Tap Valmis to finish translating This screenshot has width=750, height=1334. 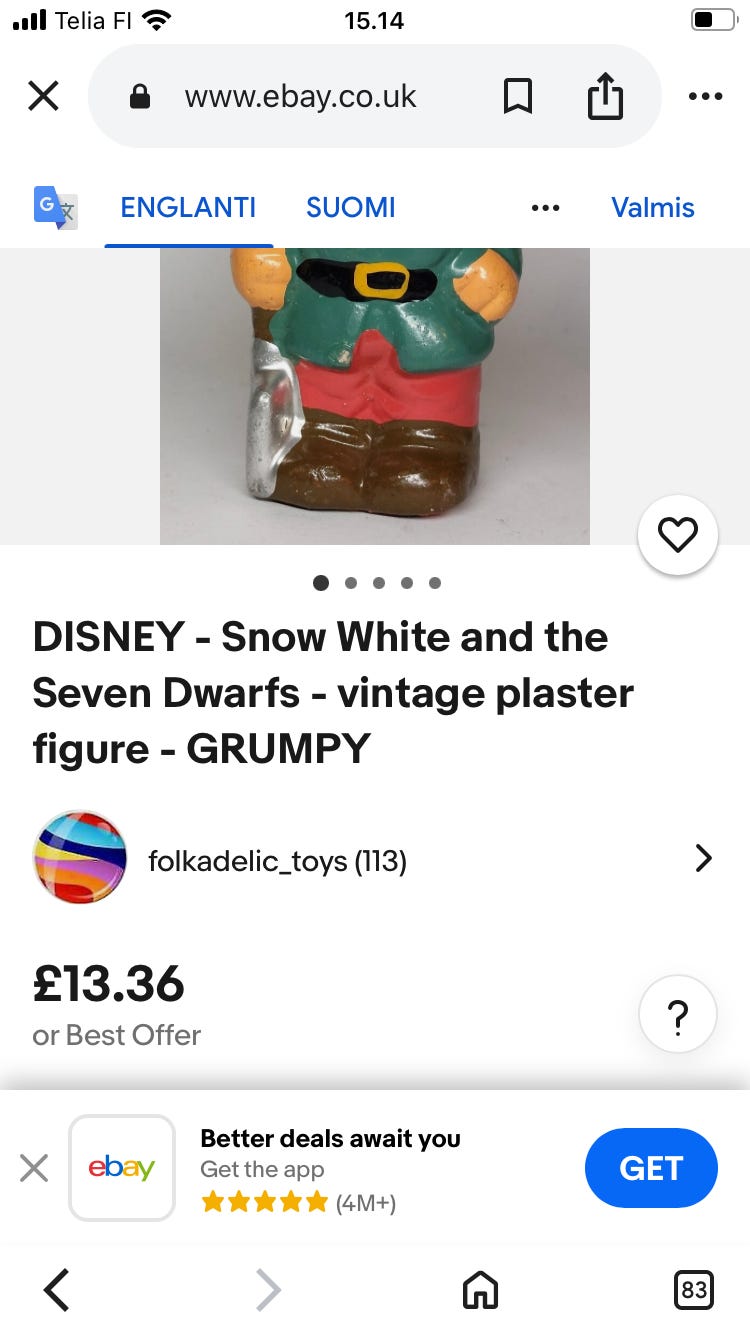652,207
